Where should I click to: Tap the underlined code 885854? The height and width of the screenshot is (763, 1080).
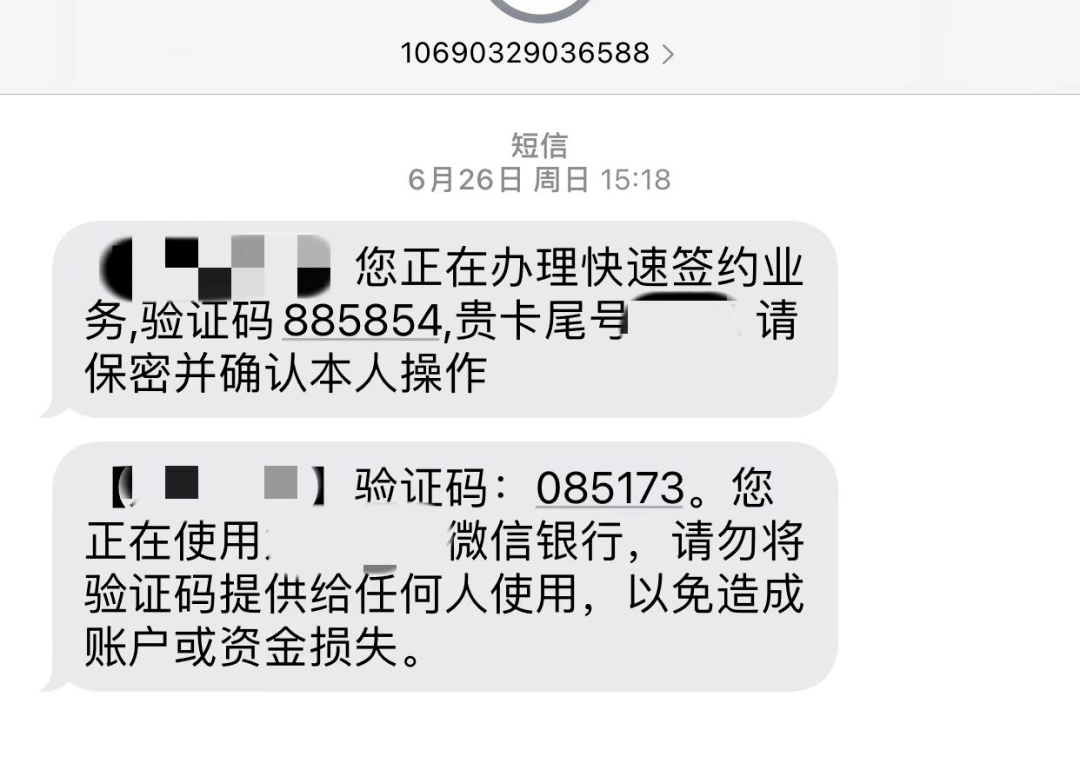(362, 322)
